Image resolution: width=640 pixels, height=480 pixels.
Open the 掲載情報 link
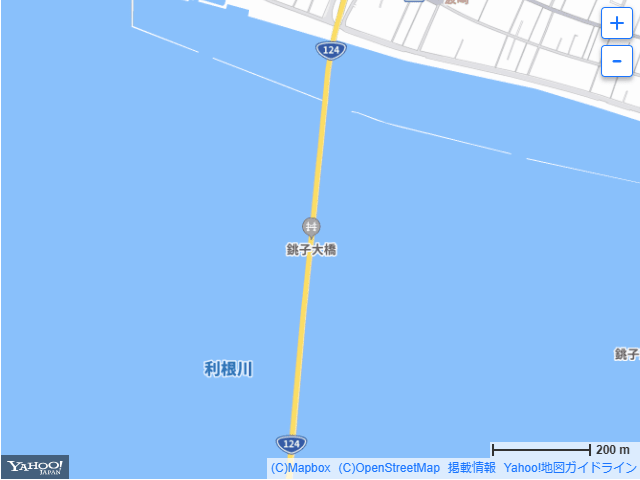click(471, 468)
